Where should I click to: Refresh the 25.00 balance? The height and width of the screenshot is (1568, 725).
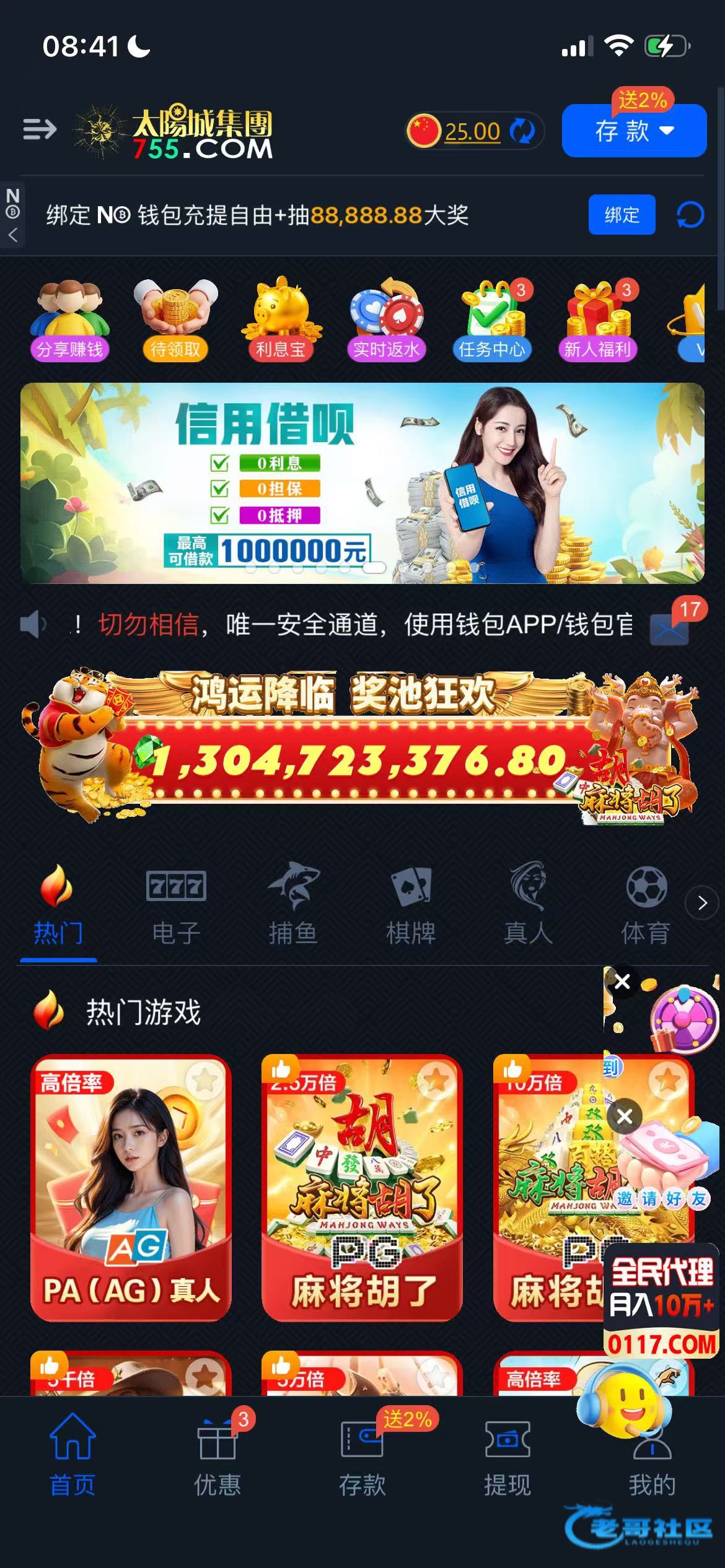pos(522,131)
